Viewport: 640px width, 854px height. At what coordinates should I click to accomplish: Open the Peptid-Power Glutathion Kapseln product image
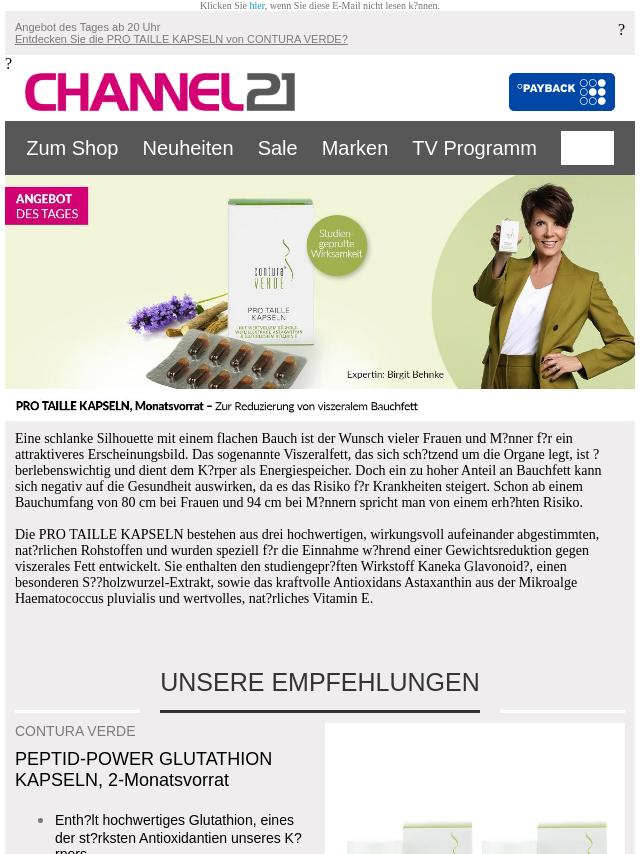474,790
